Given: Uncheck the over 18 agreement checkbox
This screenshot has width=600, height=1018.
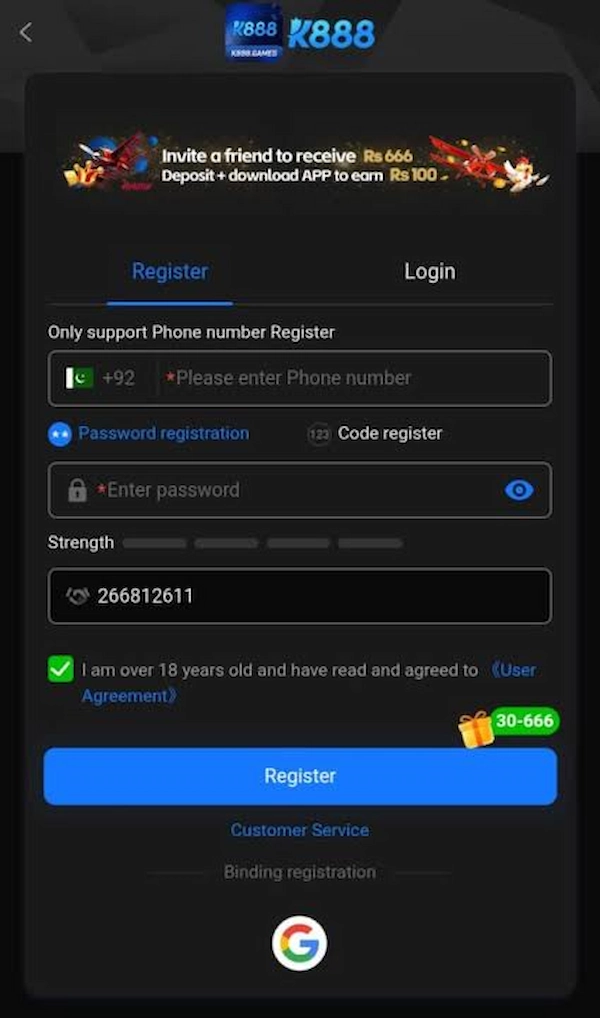Looking at the screenshot, I should (61, 669).
